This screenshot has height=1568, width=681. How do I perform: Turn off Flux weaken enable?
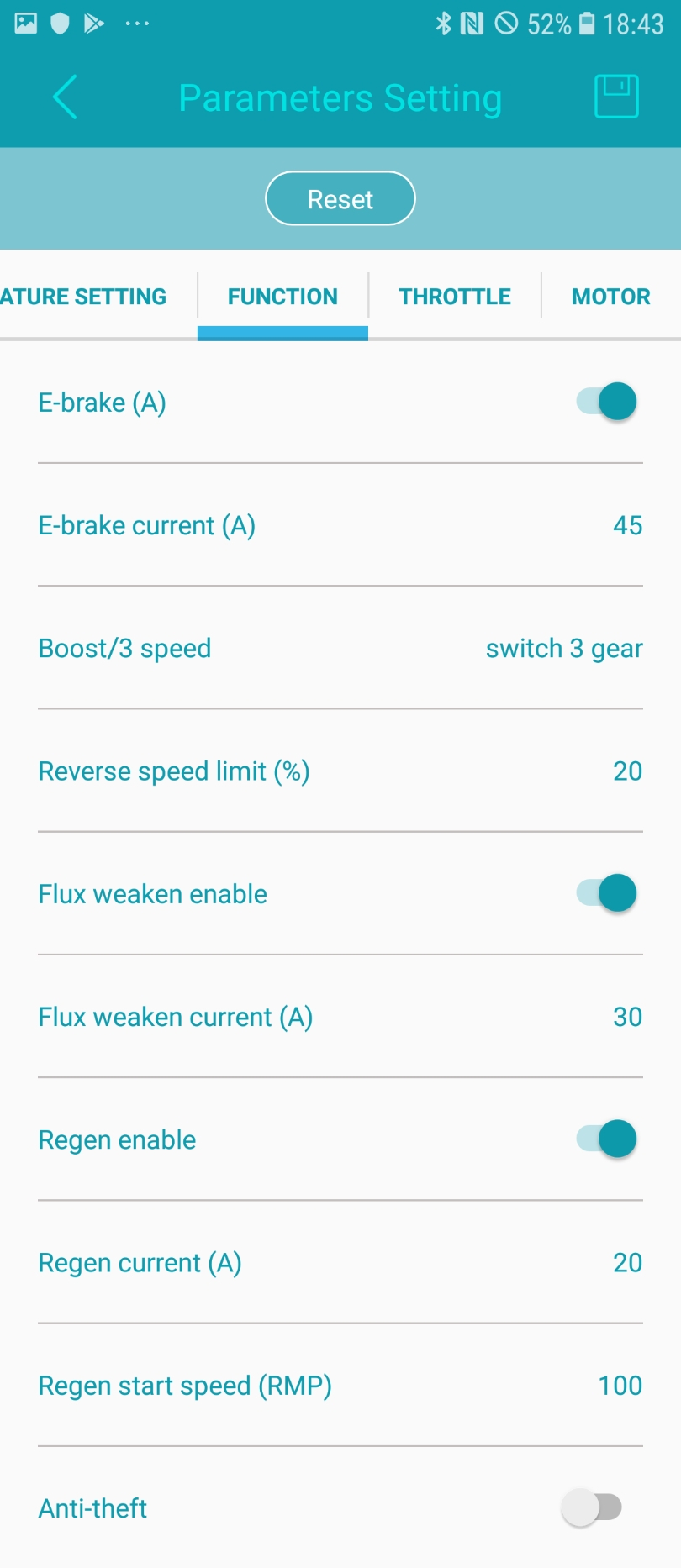pos(606,893)
